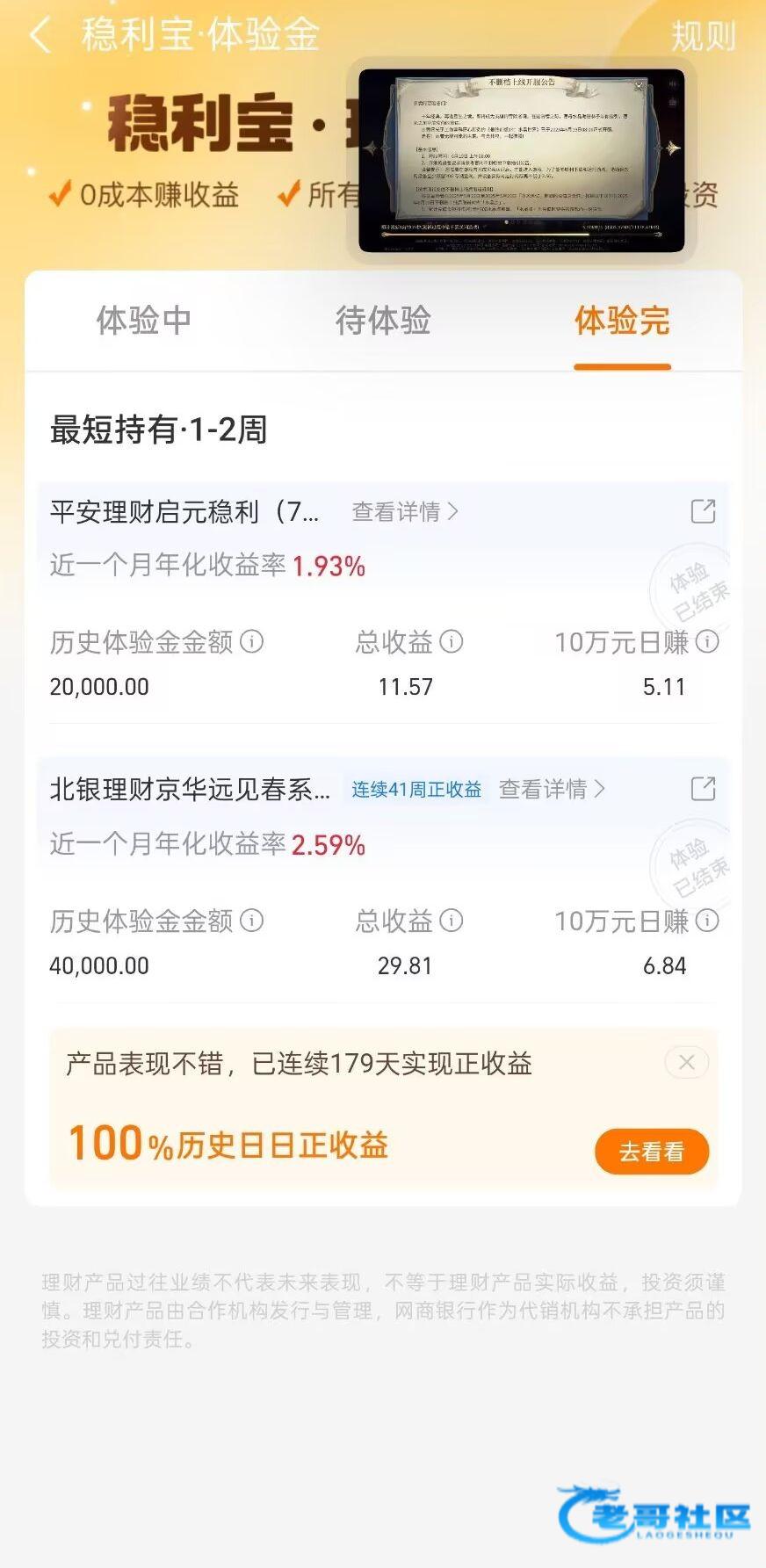Show info for 北银理财 10万元日赚
Screen dimensions: 766x1568
click(707, 920)
